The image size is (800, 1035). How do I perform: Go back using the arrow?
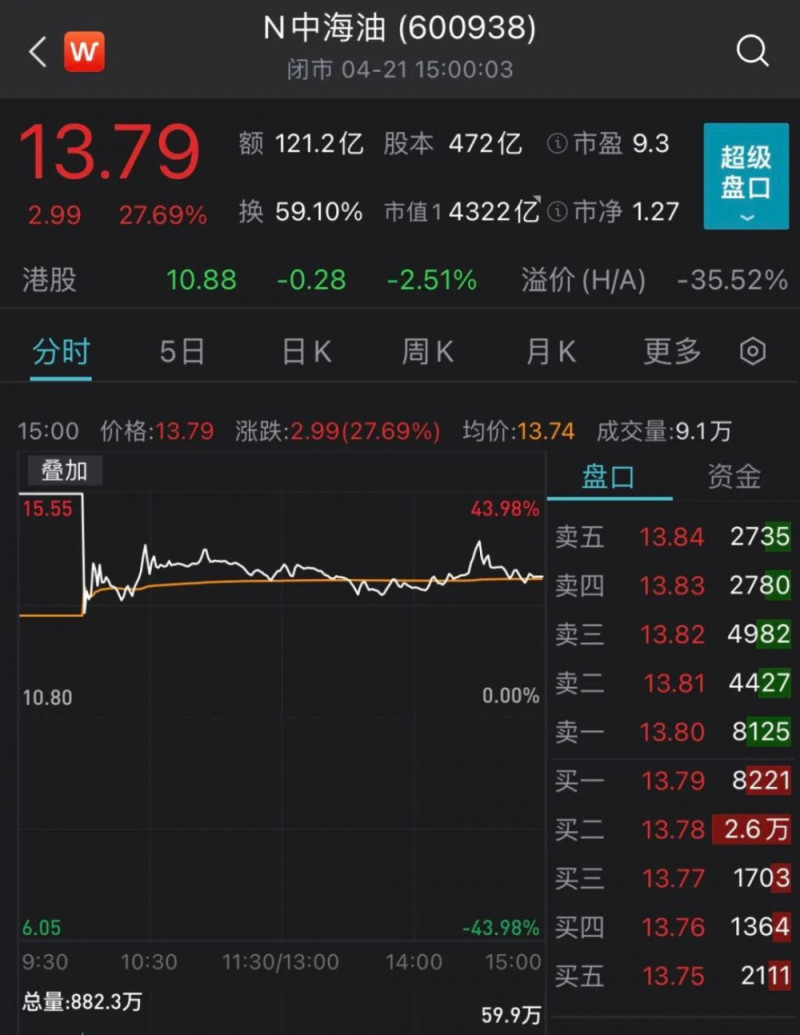tap(38, 51)
